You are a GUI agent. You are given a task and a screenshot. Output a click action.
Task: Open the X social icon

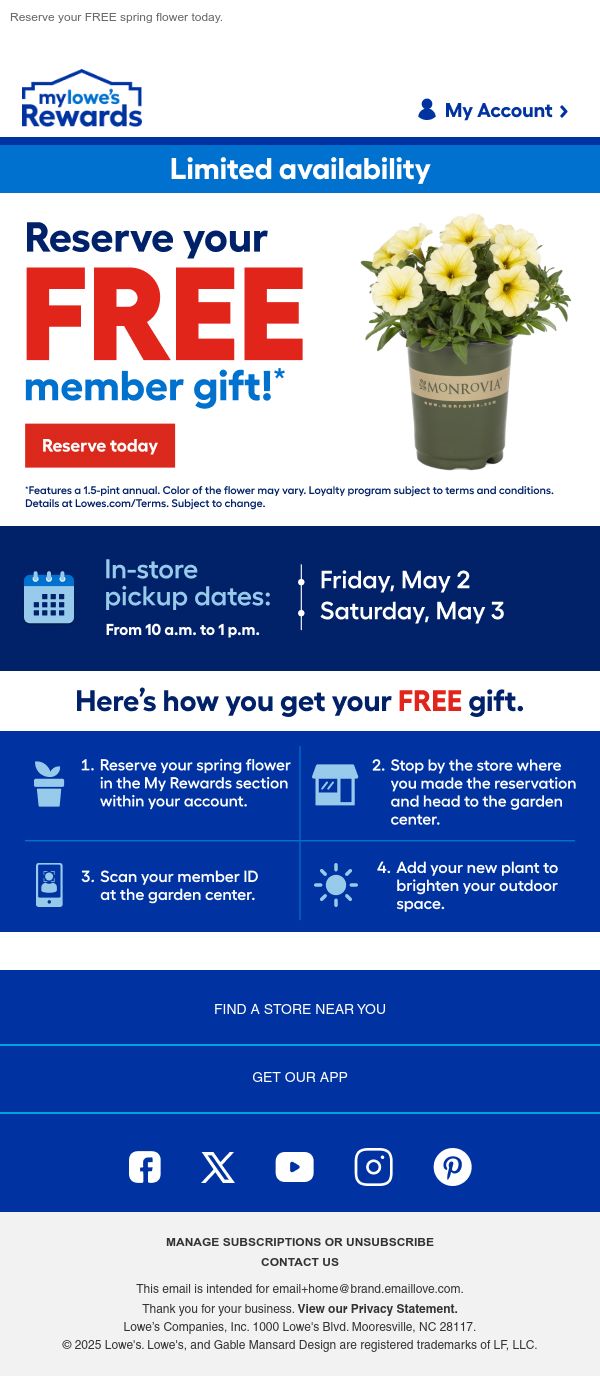coord(218,1167)
